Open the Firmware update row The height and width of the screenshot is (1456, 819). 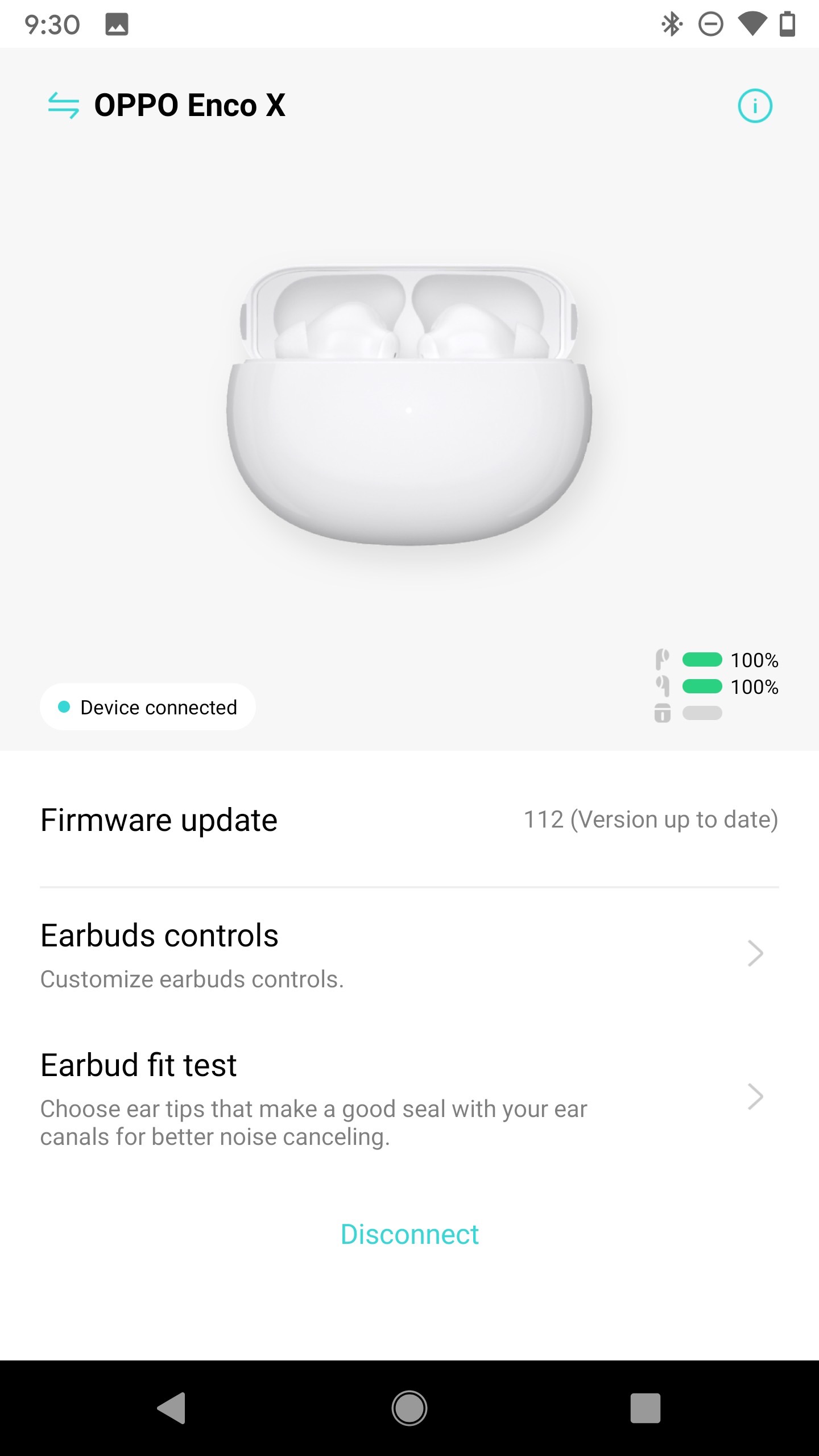point(409,820)
